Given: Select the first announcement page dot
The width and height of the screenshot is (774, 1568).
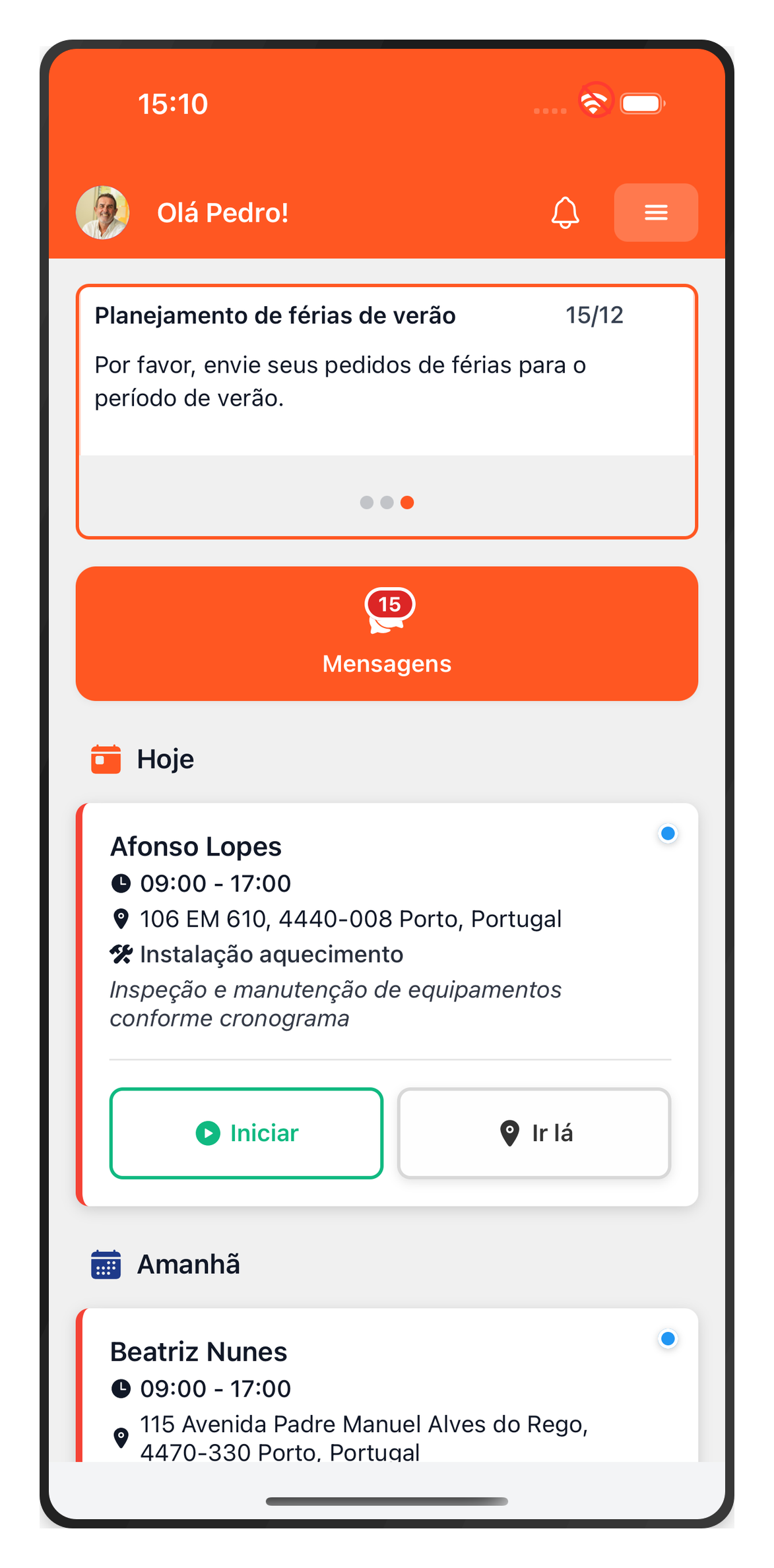Looking at the screenshot, I should (x=366, y=503).
